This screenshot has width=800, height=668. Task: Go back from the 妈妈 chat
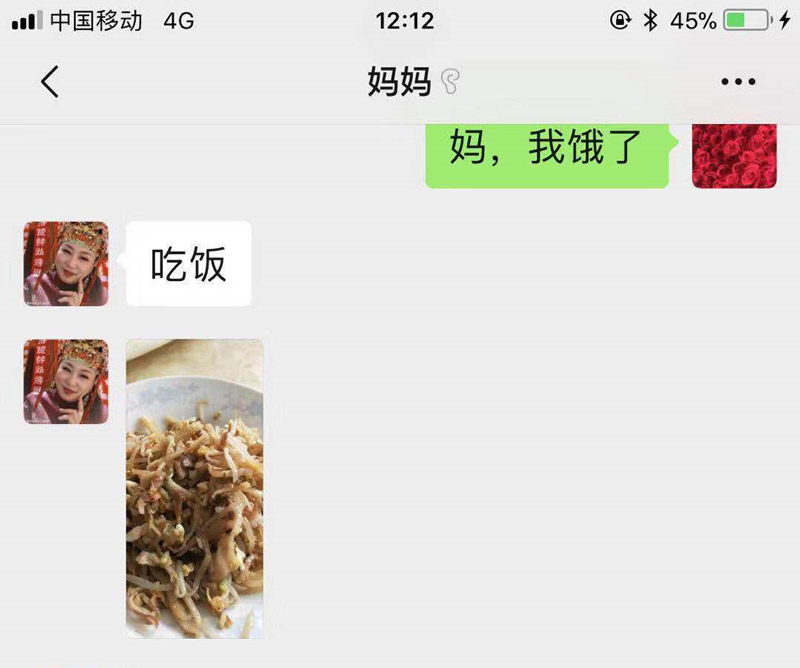click(50, 82)
